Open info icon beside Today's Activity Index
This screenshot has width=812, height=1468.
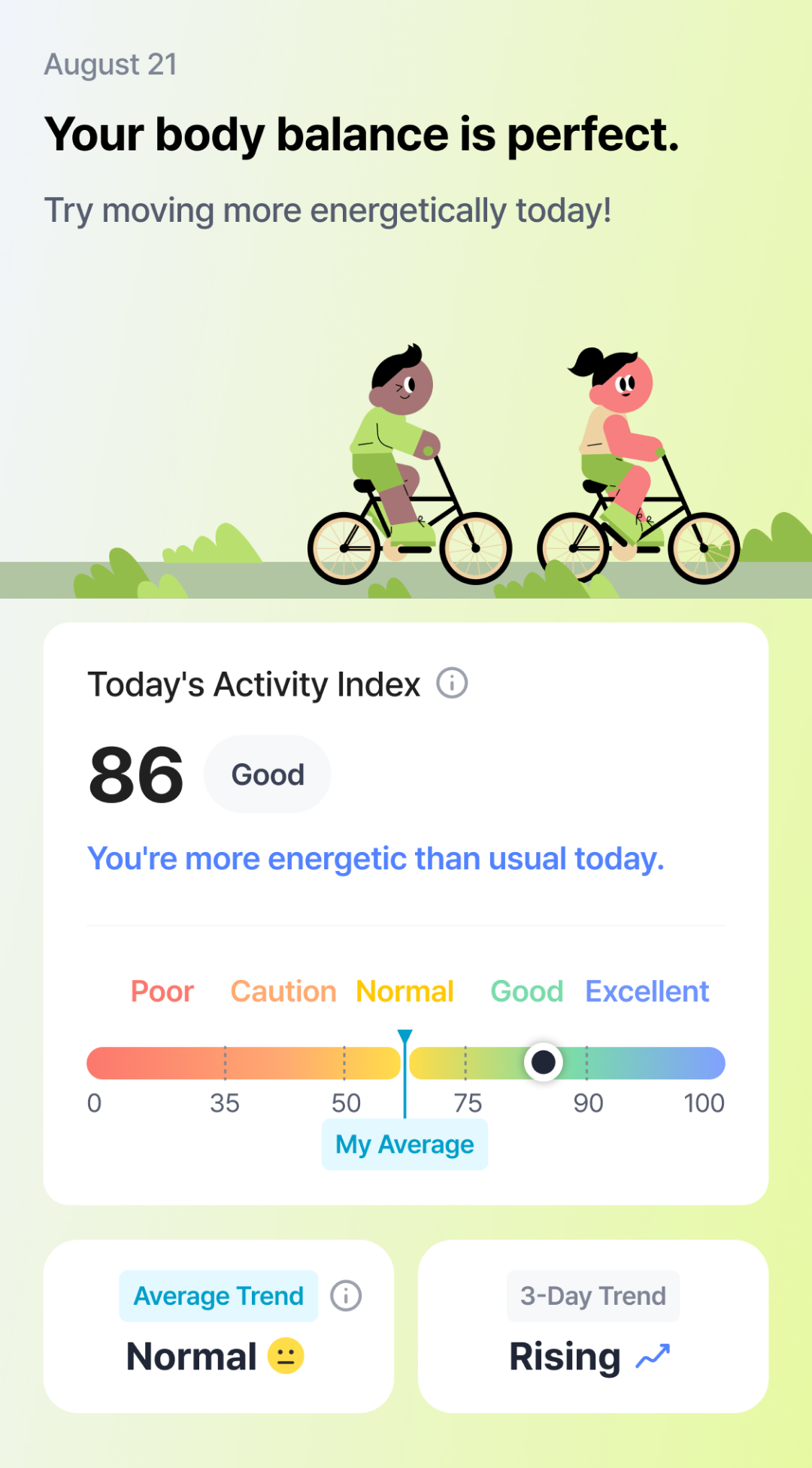452,683
